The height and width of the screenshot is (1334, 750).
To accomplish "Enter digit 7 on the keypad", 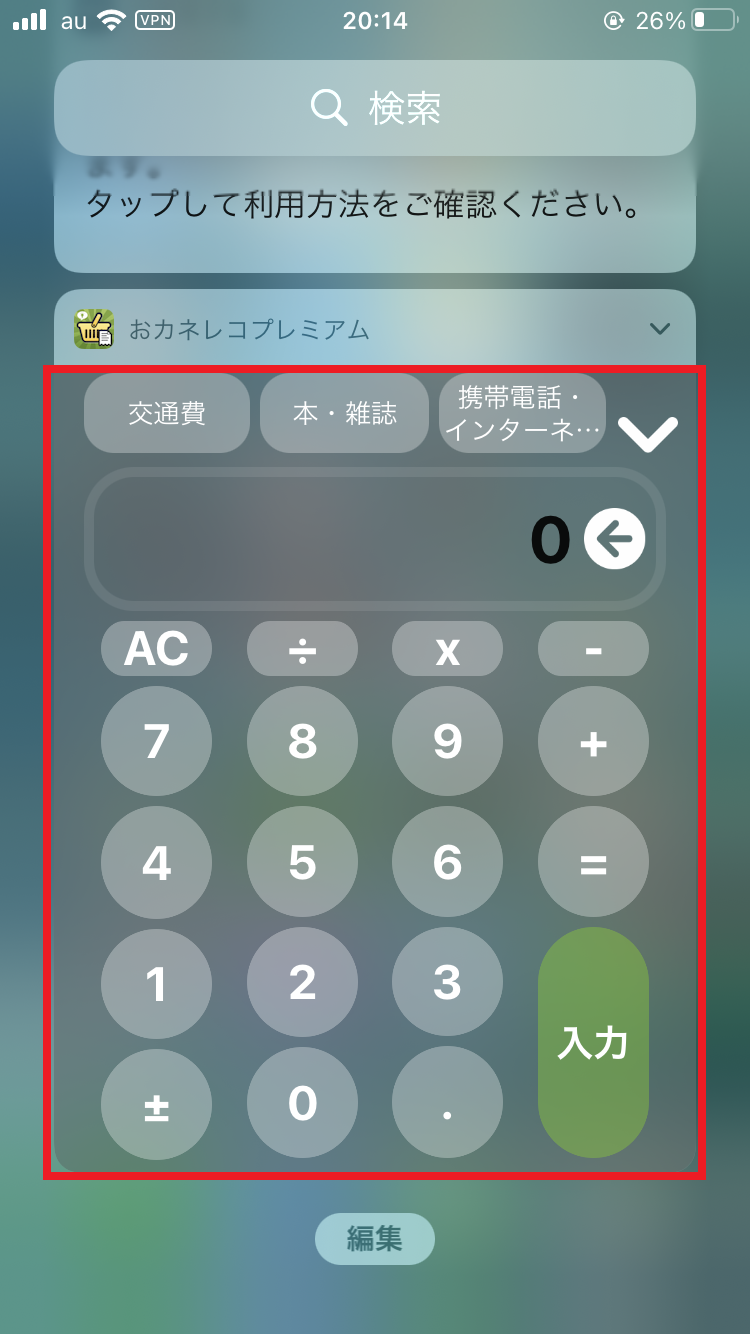I will click(x=156, y=742).
